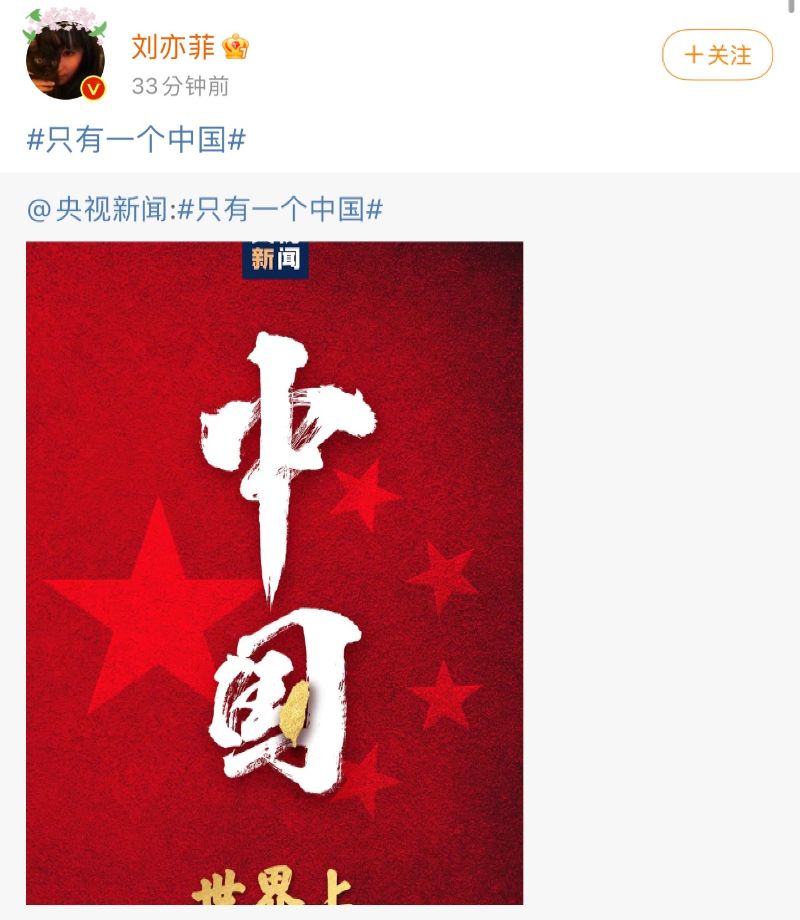Open the reposted #只有一个中国# hashtag
The image size is (800, 920).
[281, 209]
